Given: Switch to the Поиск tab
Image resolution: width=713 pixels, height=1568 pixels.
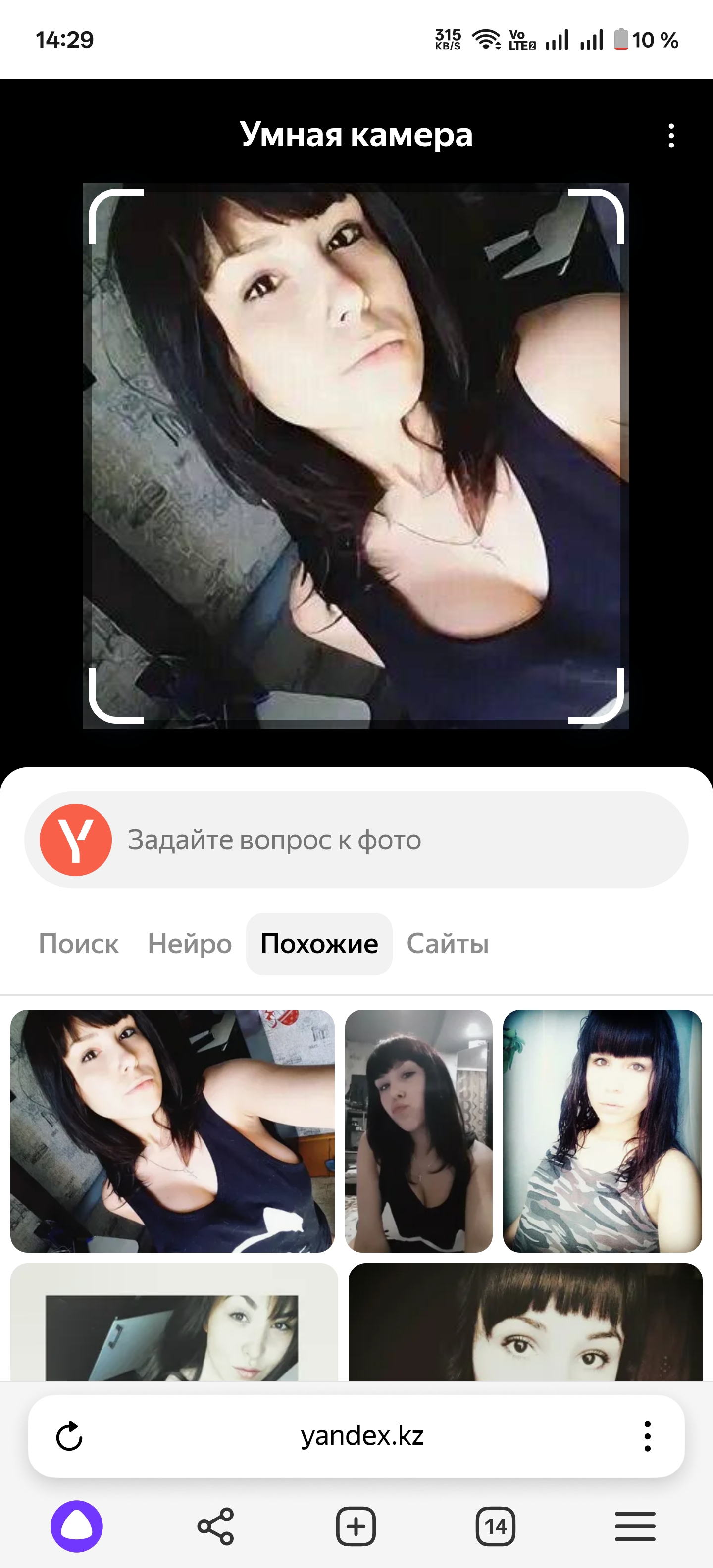Looking at the screenshot, I should coord(79,944).
